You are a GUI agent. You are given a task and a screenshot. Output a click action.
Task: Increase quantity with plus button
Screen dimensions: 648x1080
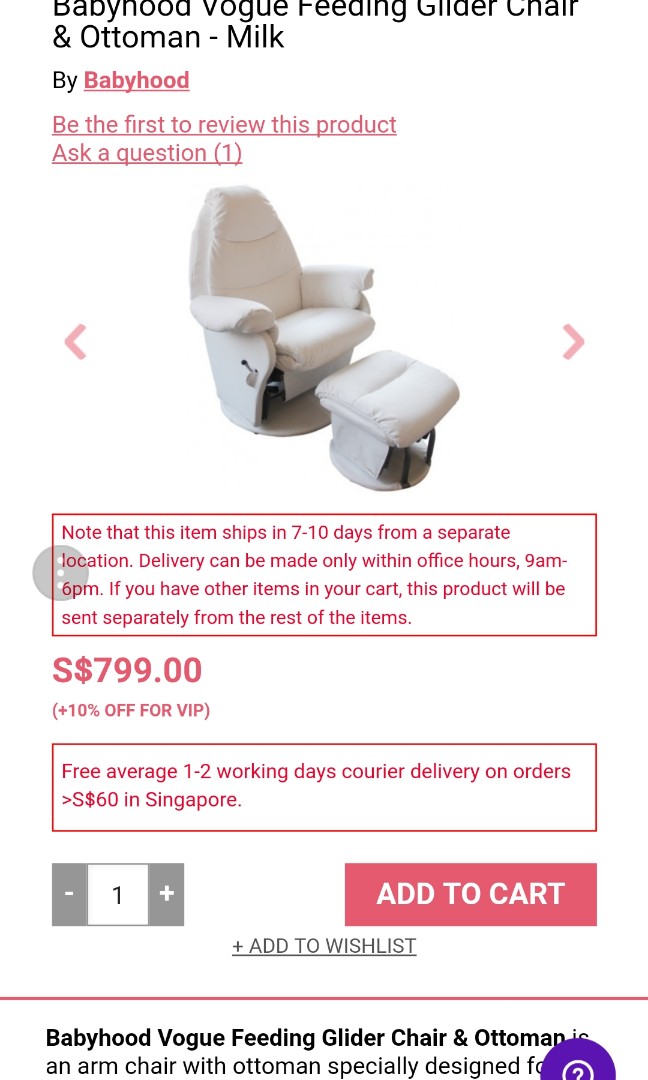(x=166, y=894)
